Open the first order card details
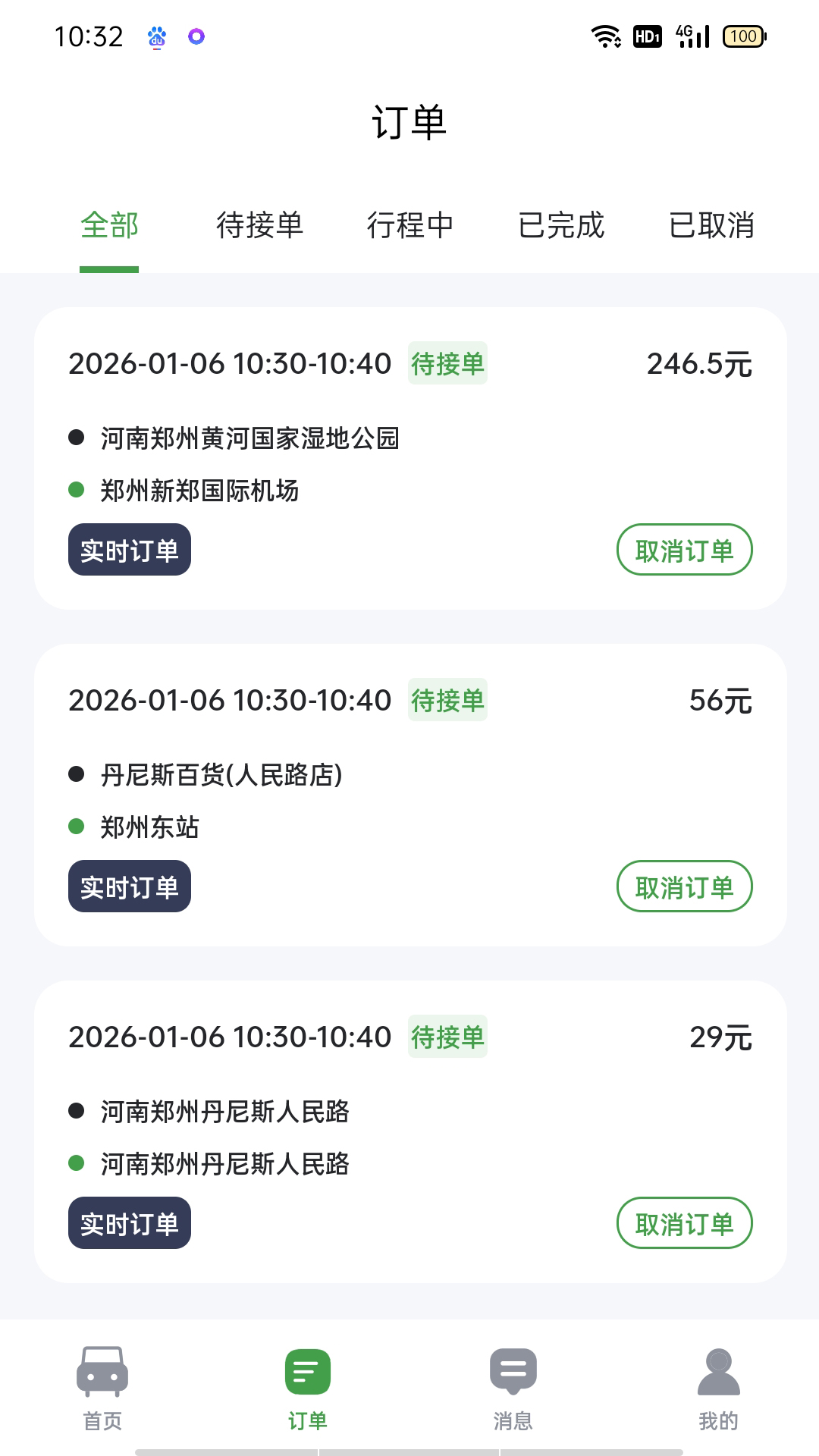This screenshot has width=819, height=1456. click(409, 455)
